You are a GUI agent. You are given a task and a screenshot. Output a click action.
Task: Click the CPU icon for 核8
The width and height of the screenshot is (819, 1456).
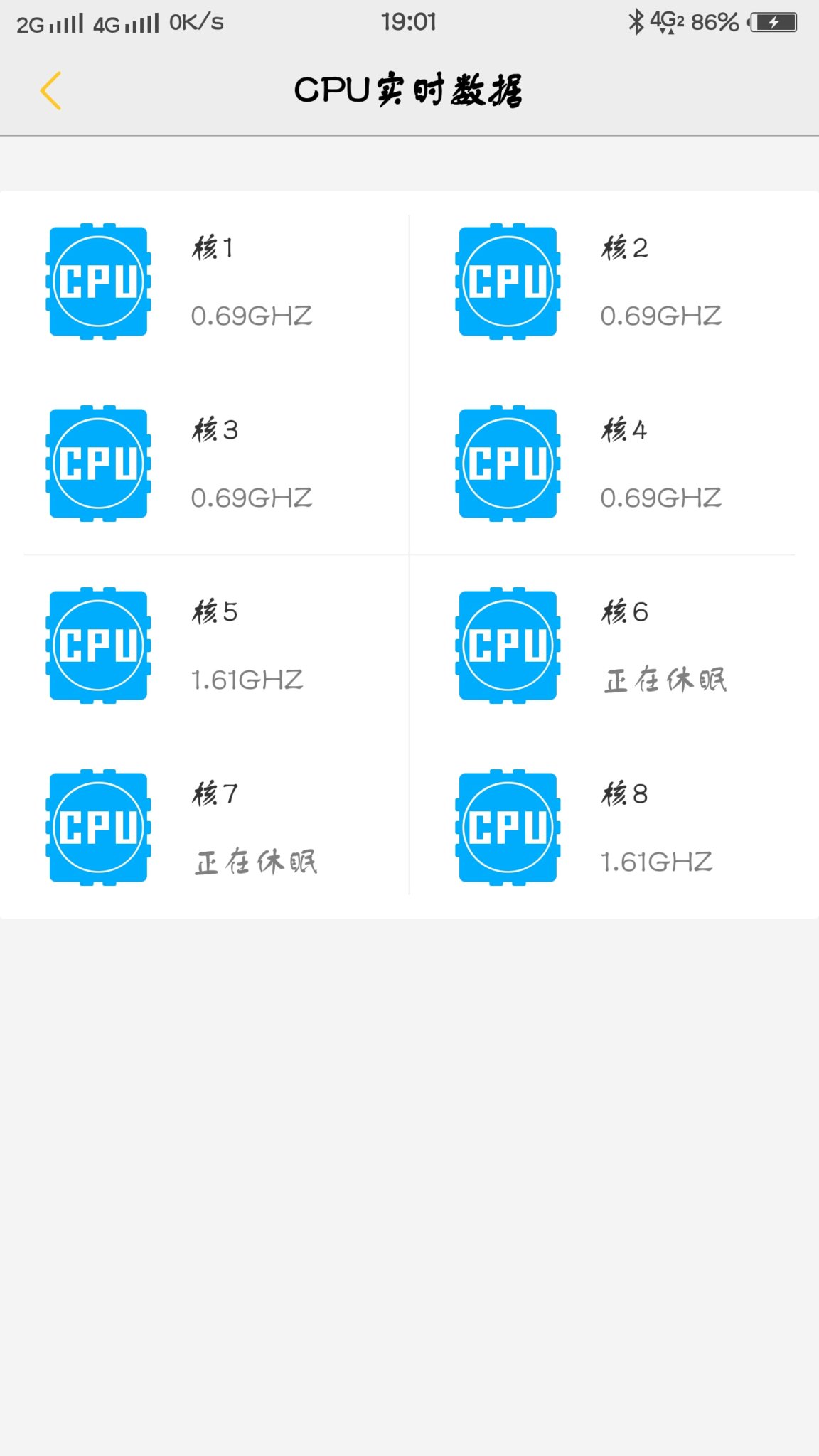tap(507, 825)
